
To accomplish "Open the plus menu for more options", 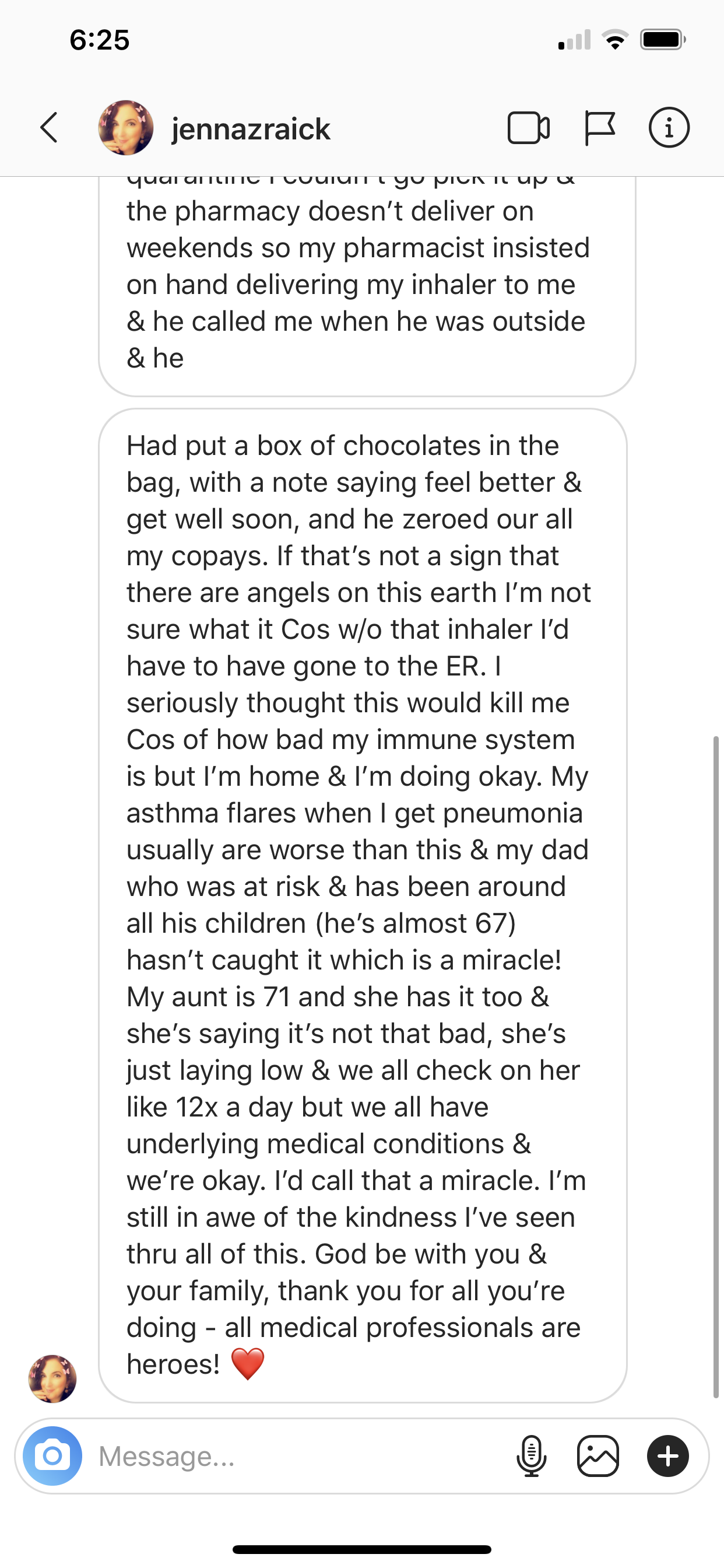I will click(x=668, y=1456).
